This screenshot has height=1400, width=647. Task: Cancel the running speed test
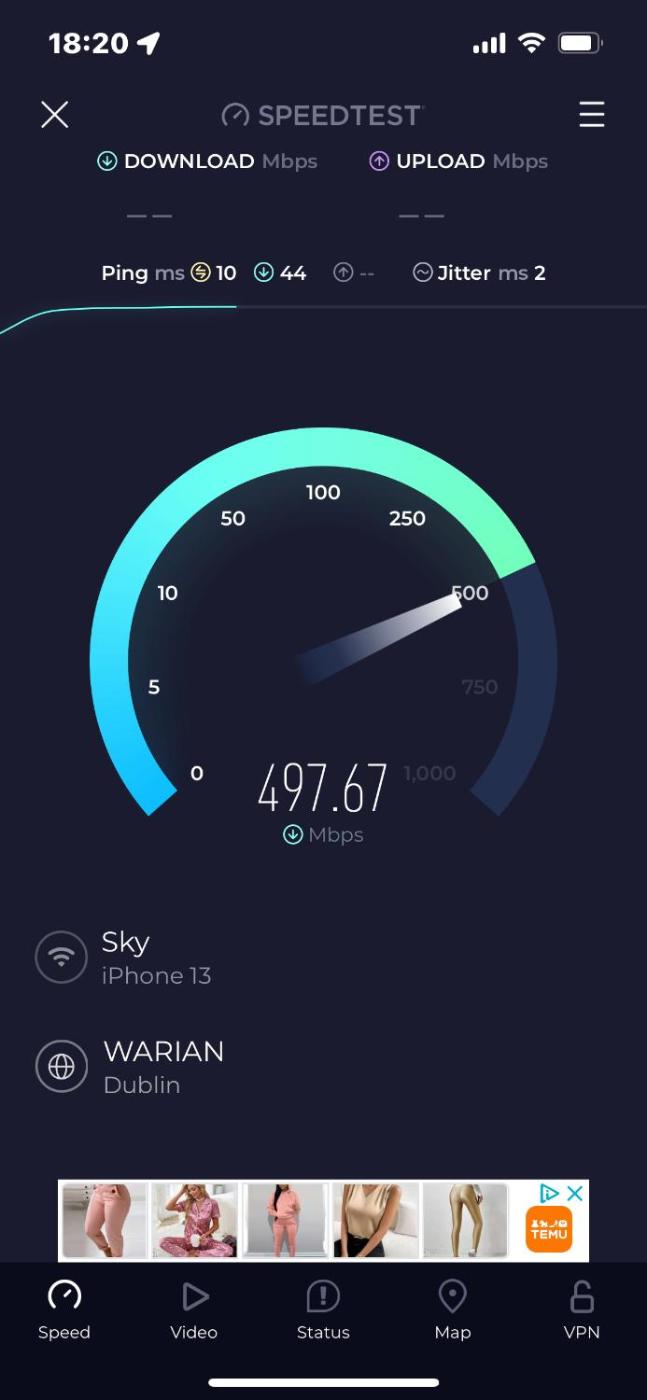click(55, 115)
